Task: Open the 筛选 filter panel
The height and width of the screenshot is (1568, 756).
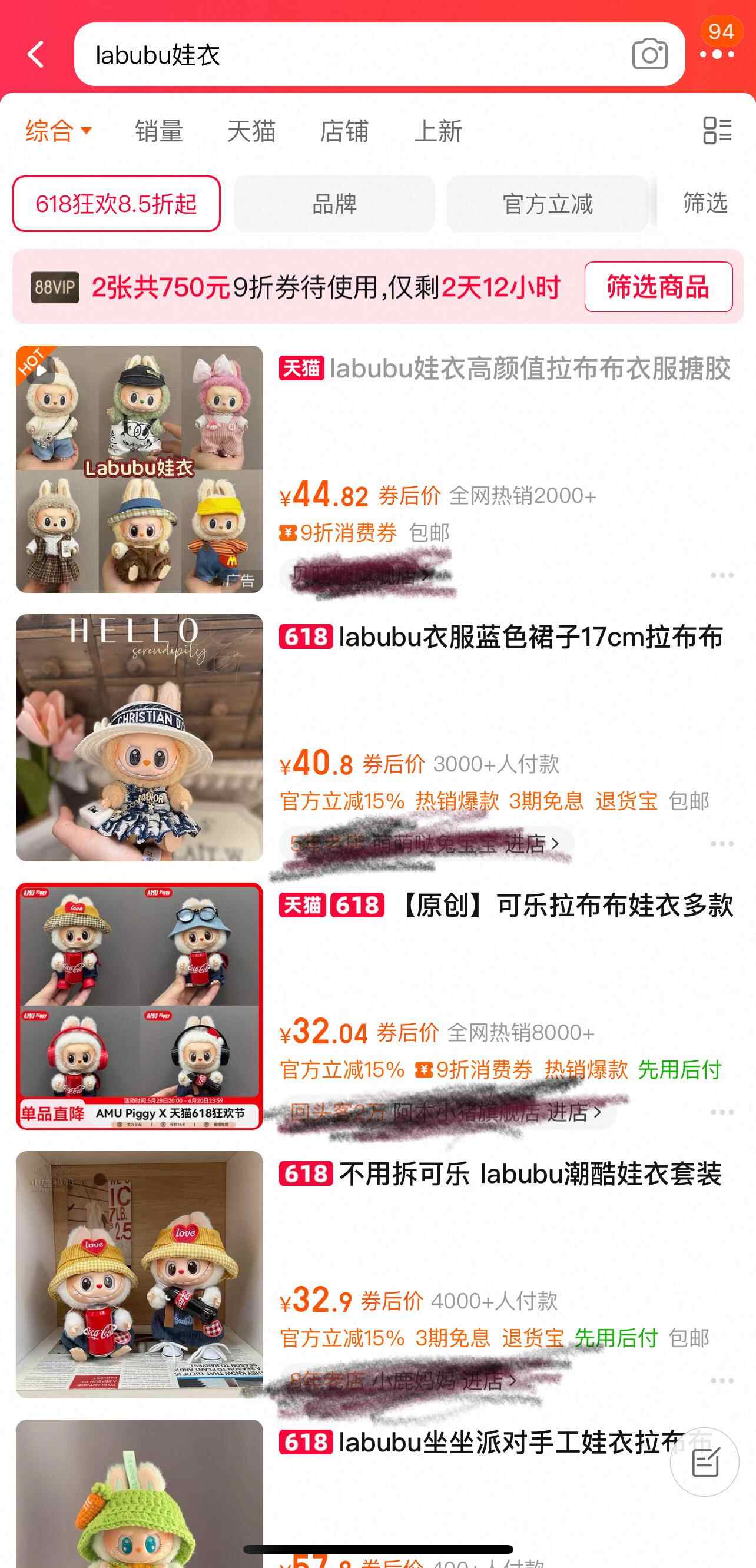Action: coord(705,203)
